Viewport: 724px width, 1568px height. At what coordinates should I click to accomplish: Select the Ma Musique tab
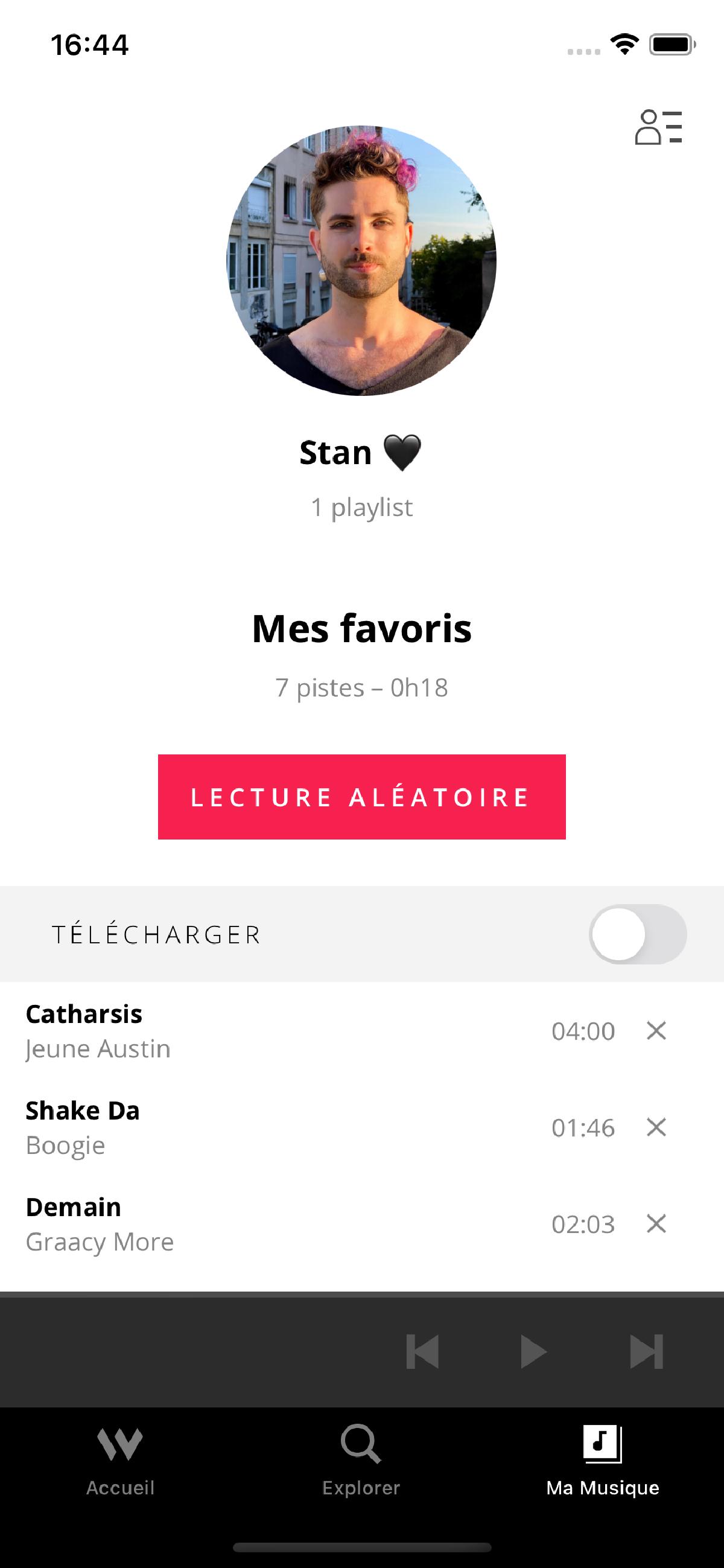[602, 1461]
